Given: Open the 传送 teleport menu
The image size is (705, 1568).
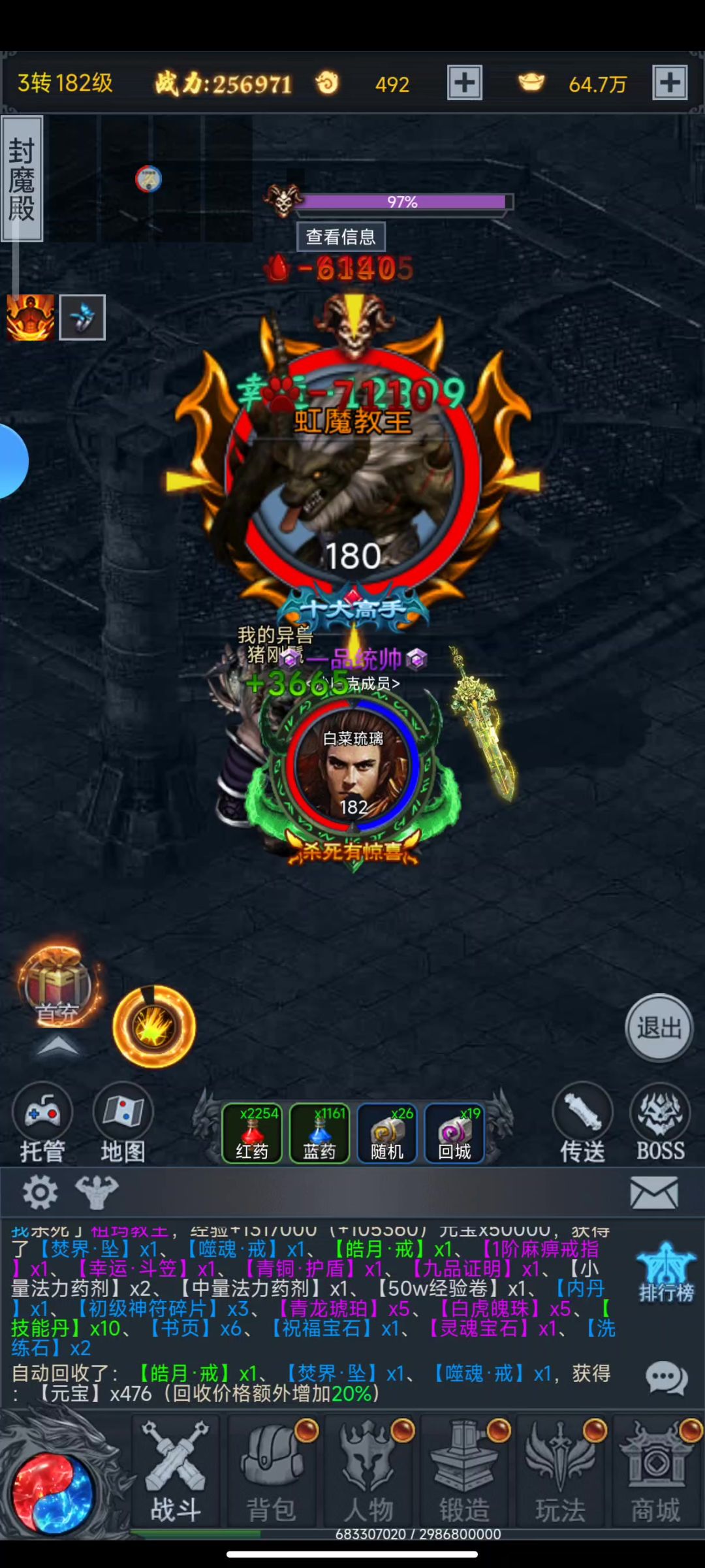Looking at the screenshot, I should click(582, 1122).
